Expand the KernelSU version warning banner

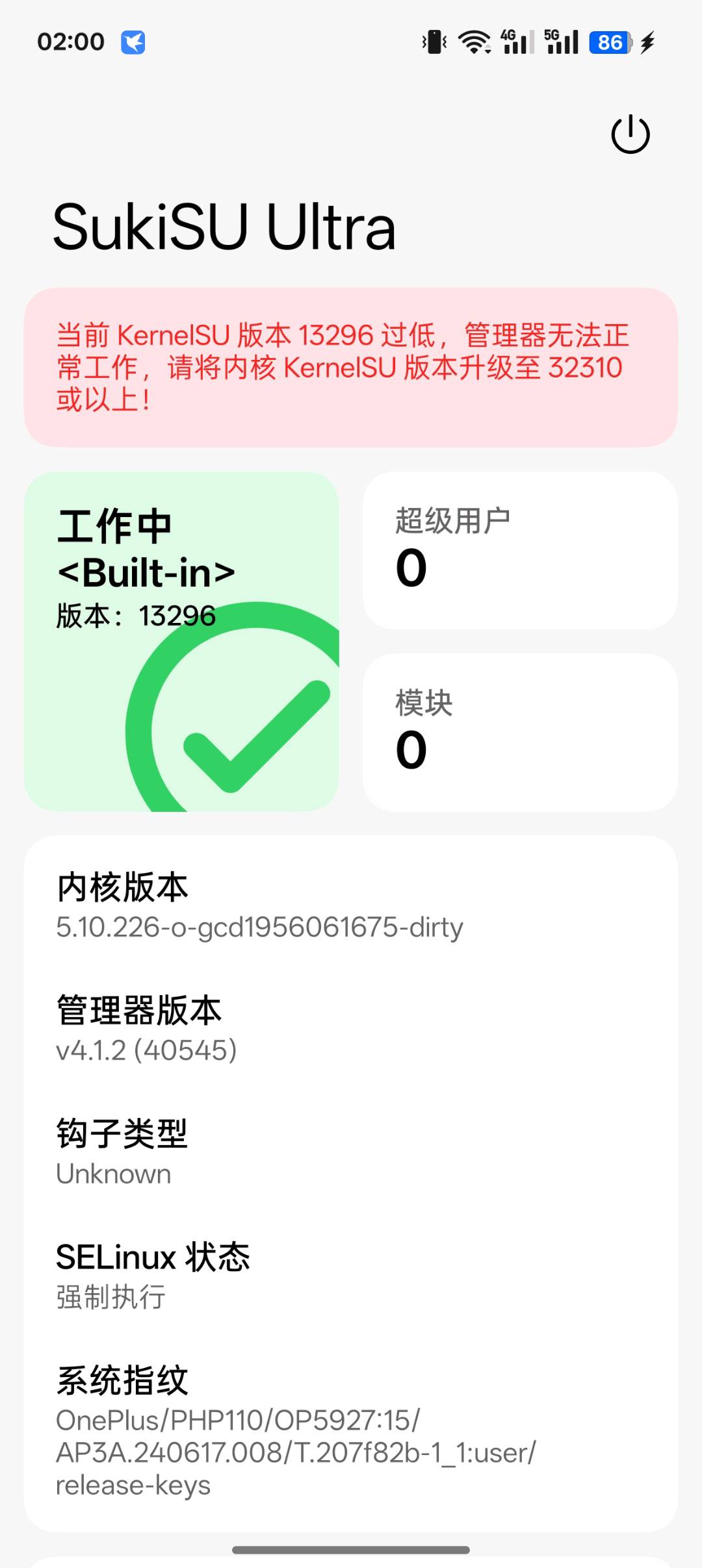click(351, 367)
